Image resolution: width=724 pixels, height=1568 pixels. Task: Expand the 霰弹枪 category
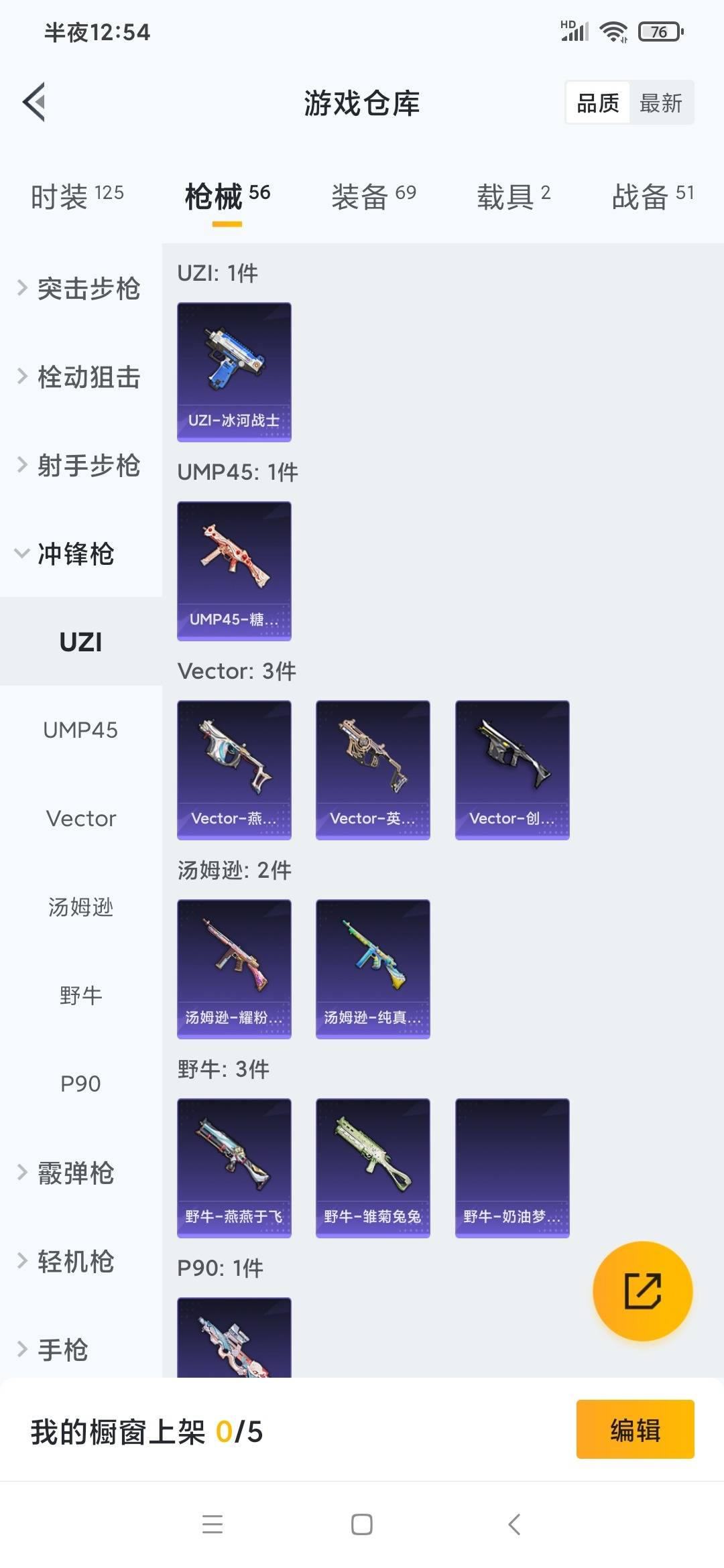coord(74,1173)
